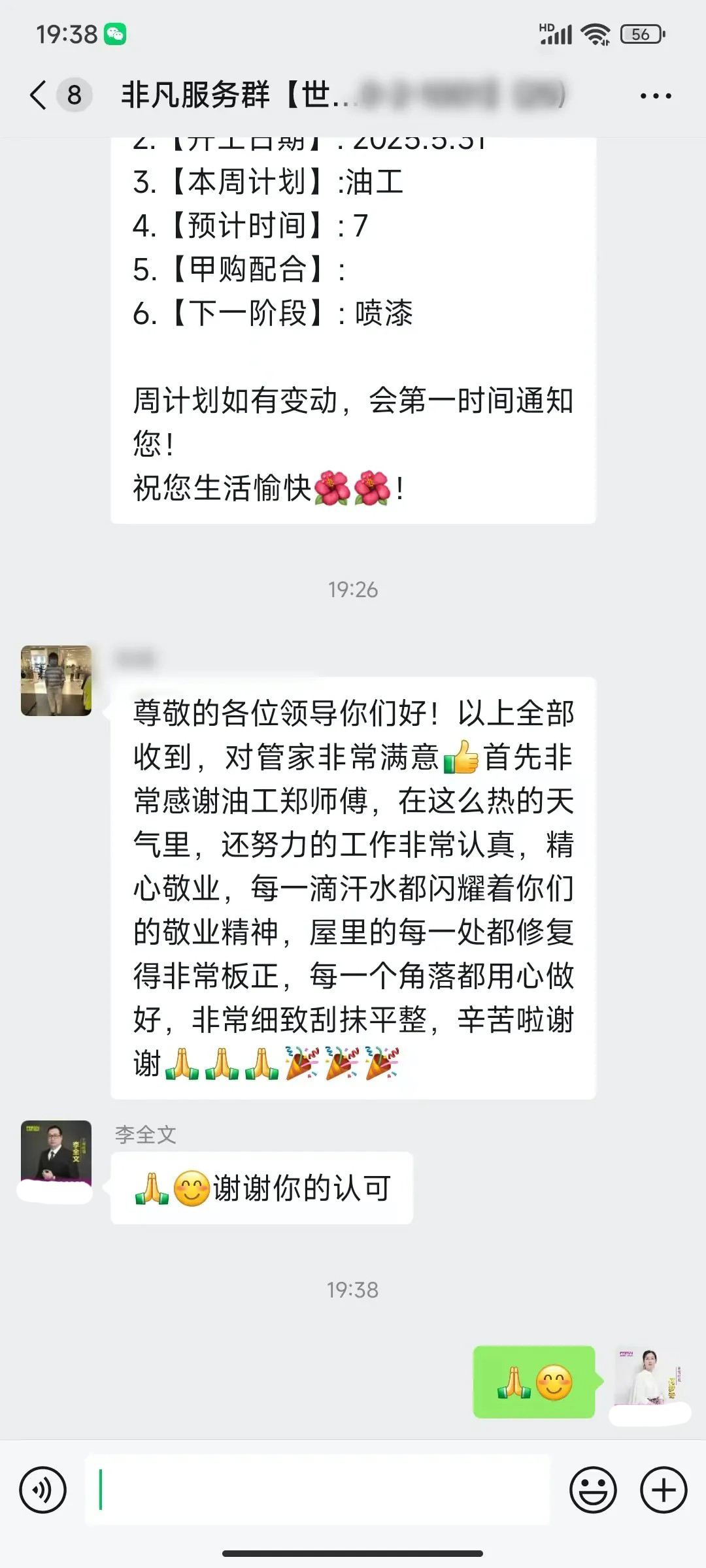Go back to the chat list
Viewport: 706px width, 1568px height.
39,95
